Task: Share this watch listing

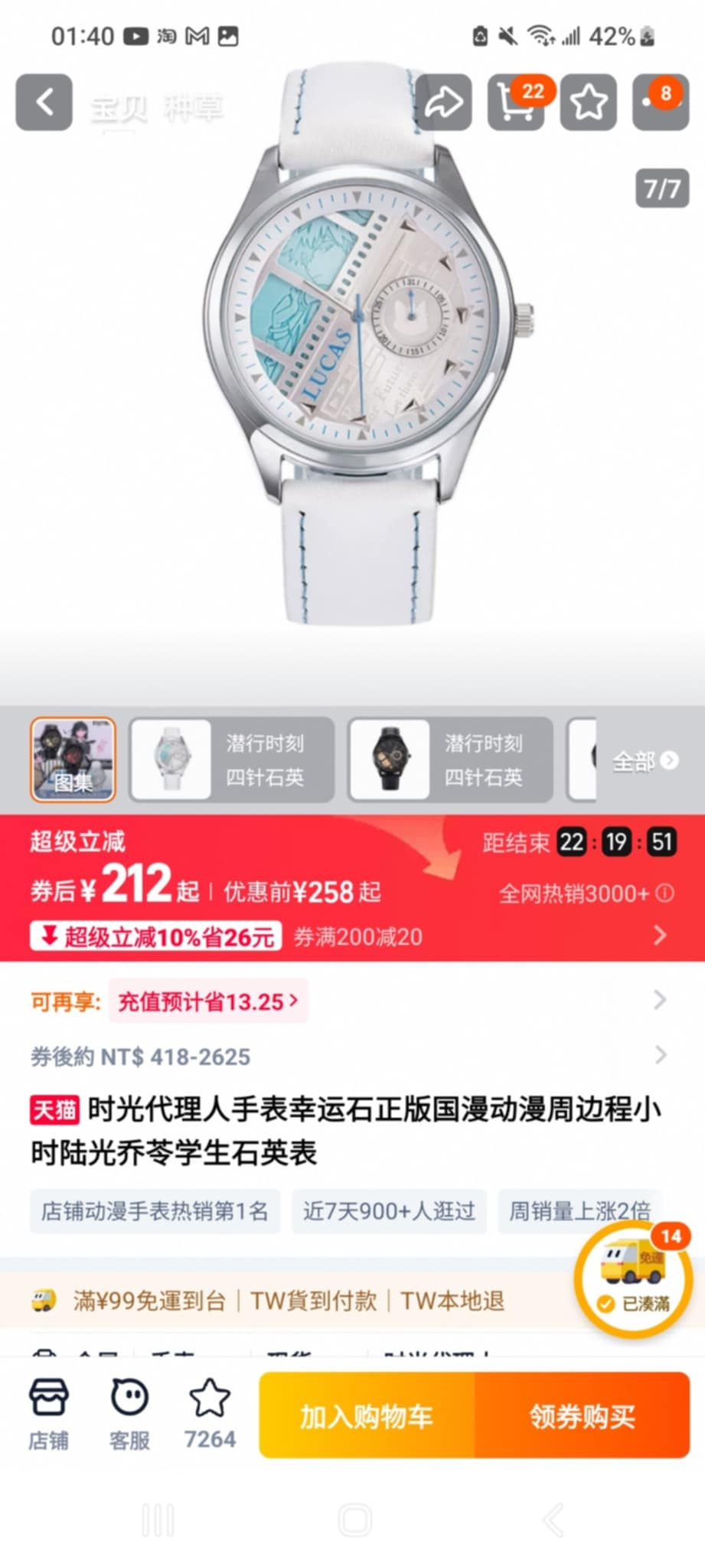Action: [444, 102]
